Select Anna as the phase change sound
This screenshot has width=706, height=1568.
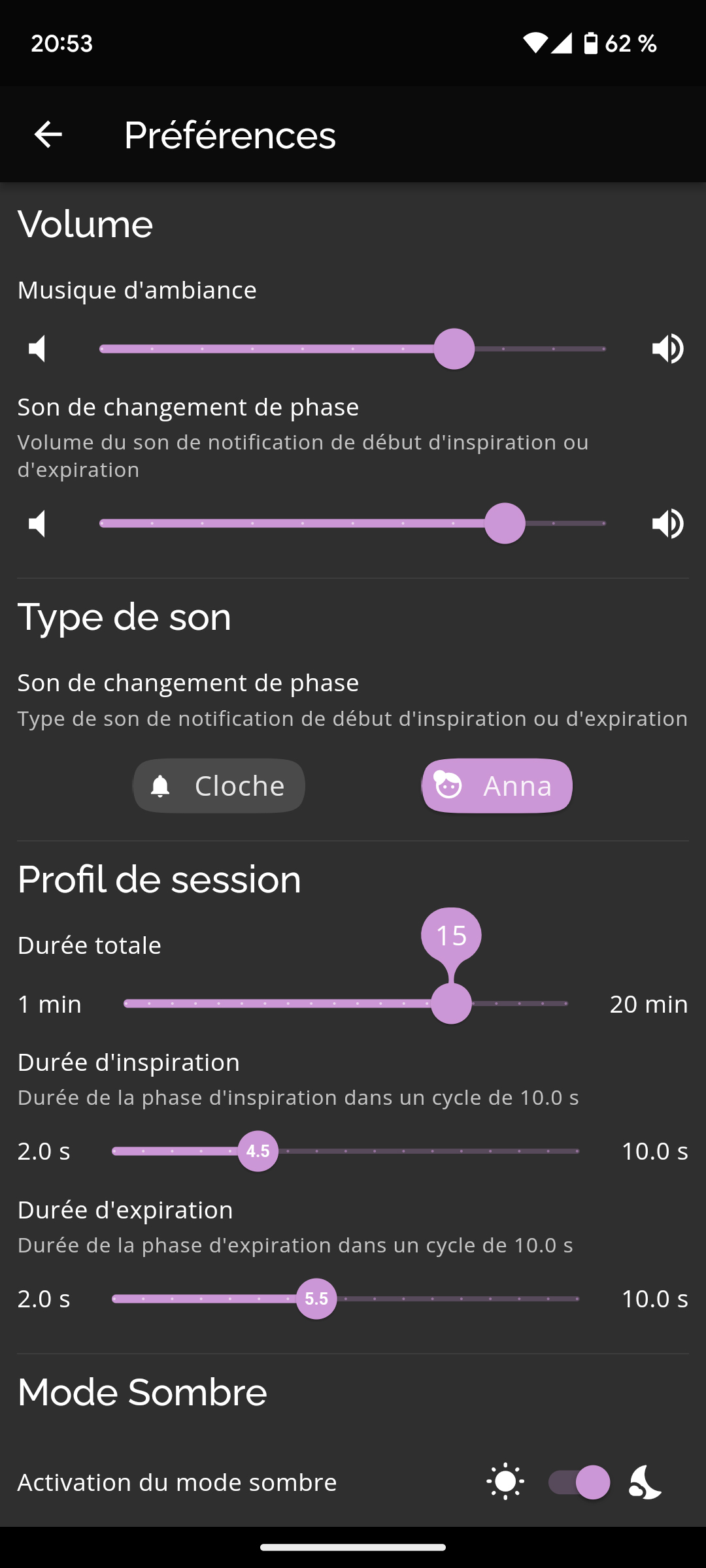pyautogui.click(x=497, y=785)
